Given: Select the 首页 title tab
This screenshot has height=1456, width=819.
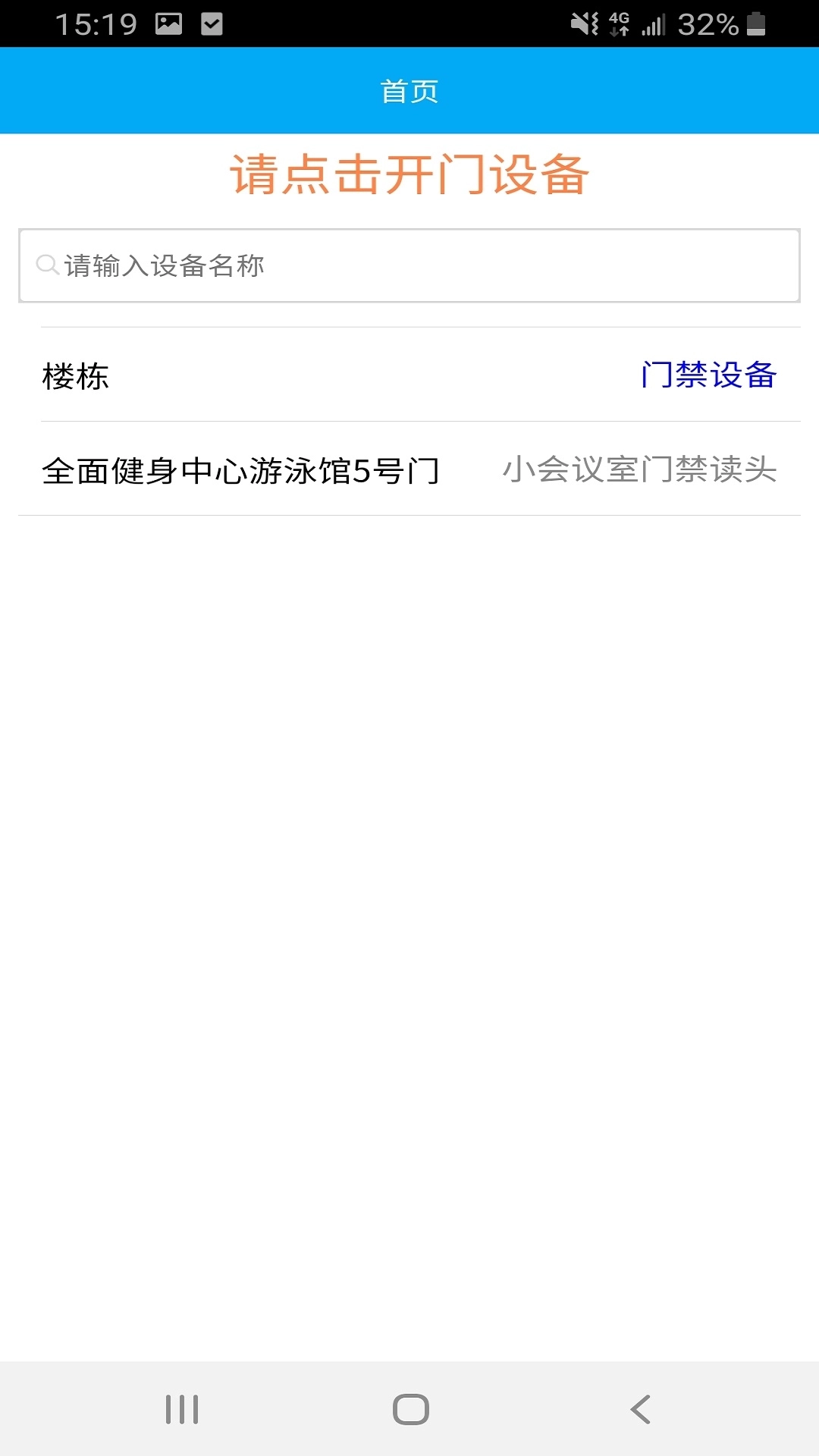Looking at the screenshot, I should pyautogui.click(x=409, y=91).
